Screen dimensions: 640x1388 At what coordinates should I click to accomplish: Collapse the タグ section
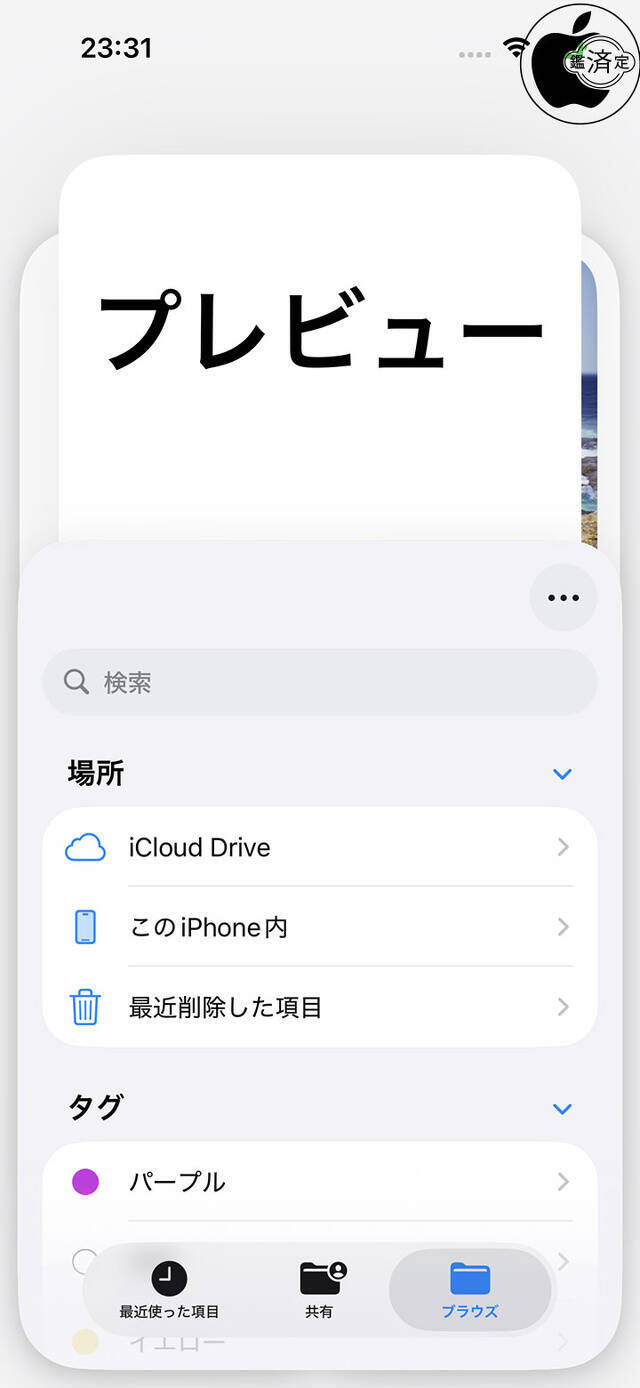pos(562,1108)
